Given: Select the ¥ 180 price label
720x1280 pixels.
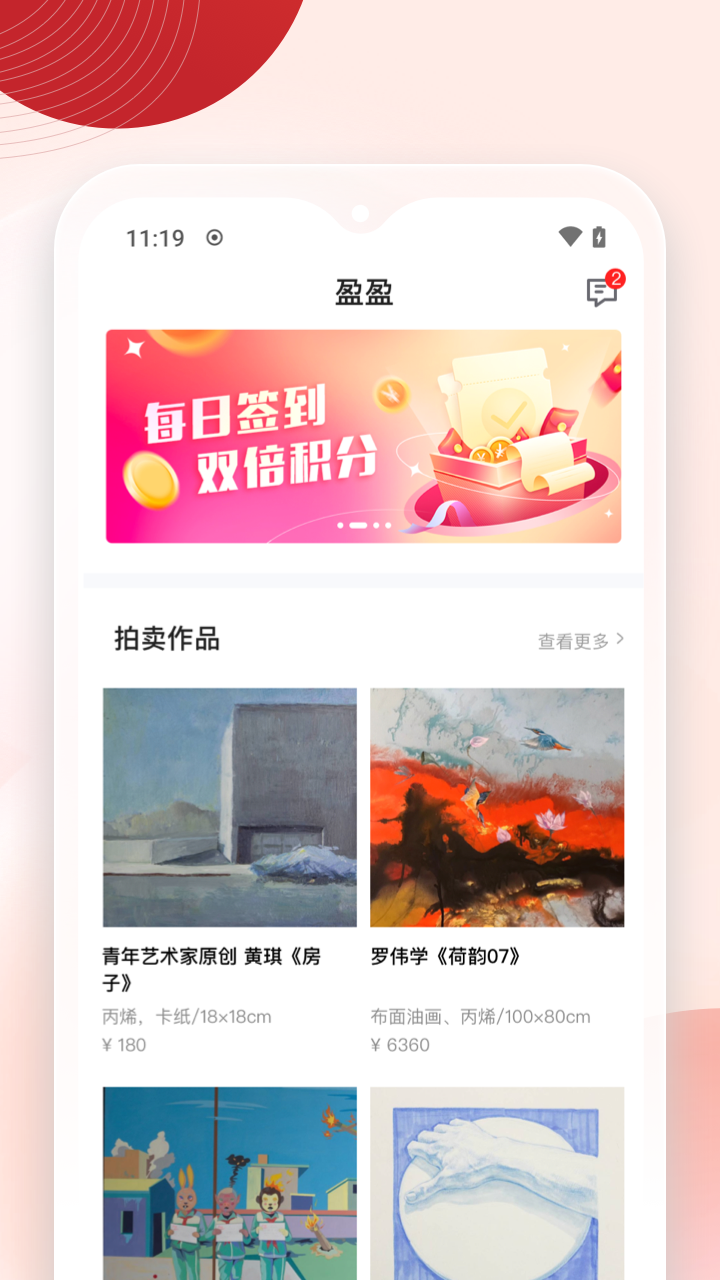Looking at the screenshot, I should [x=125, y=1045].
